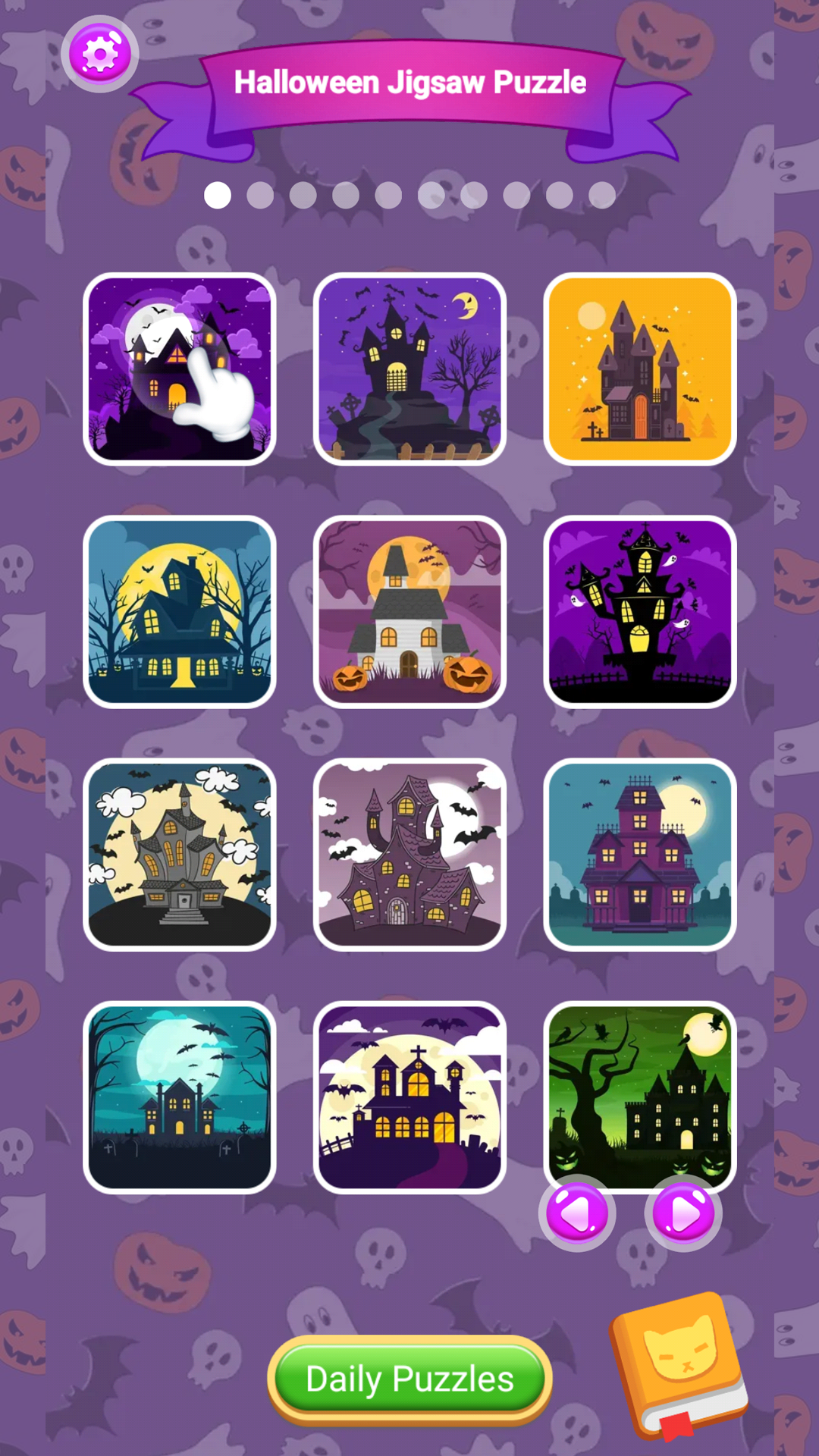The width and height of the screenshot is (819, 1456).
Task: Jump to the second page indicator dot
Action: point(260,196)
